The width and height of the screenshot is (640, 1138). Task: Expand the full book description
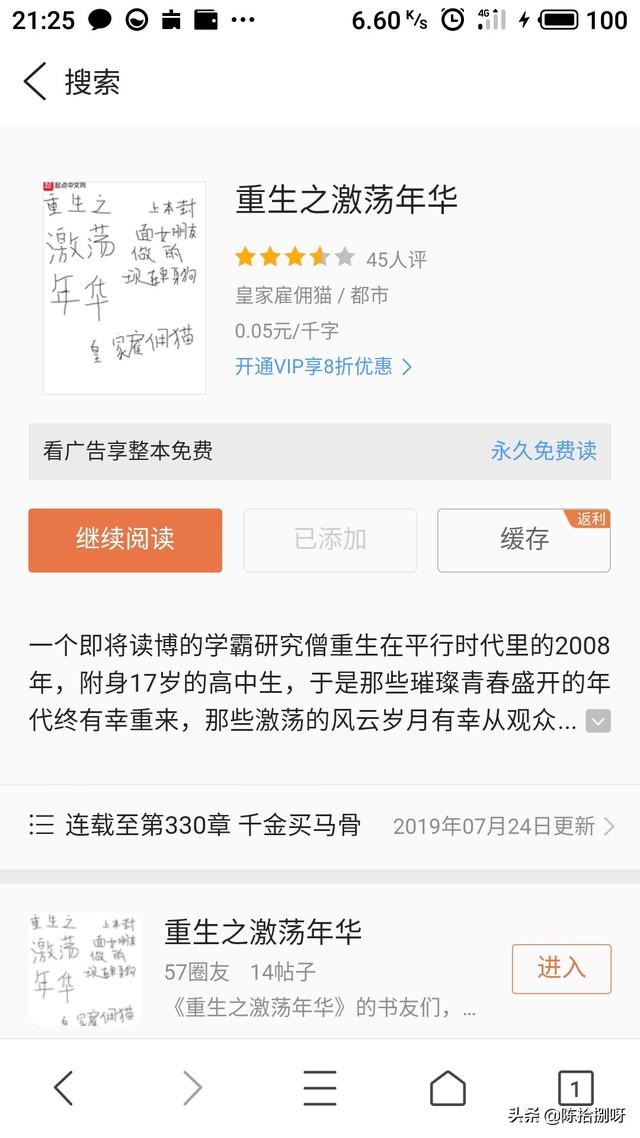tap(598, 721)
